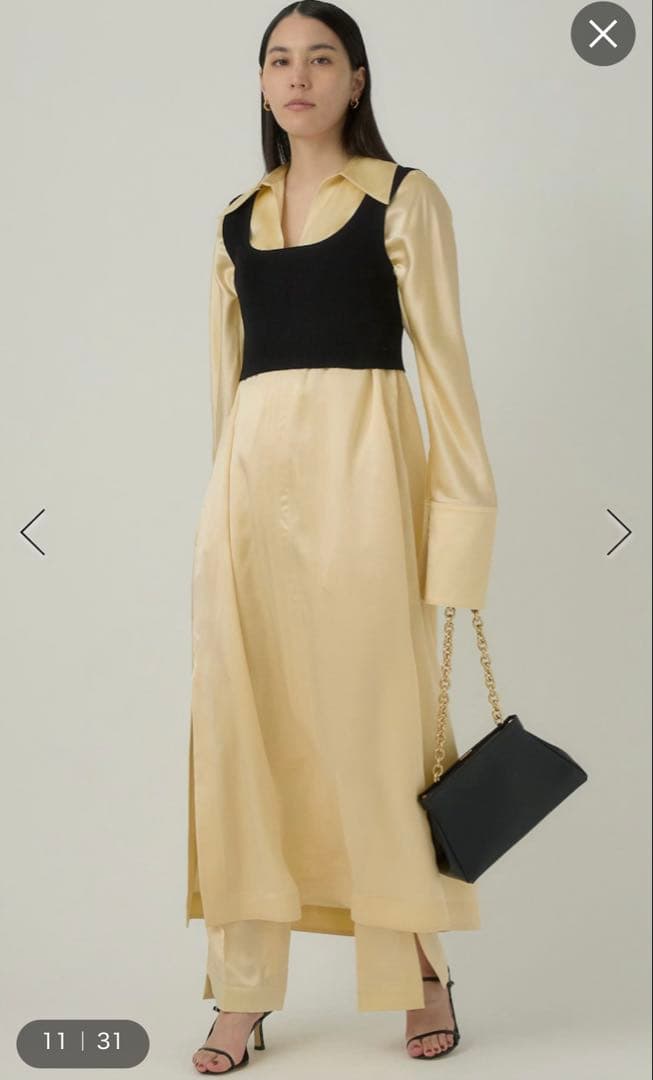Close the full-screen image viewer

coord(602,35)
